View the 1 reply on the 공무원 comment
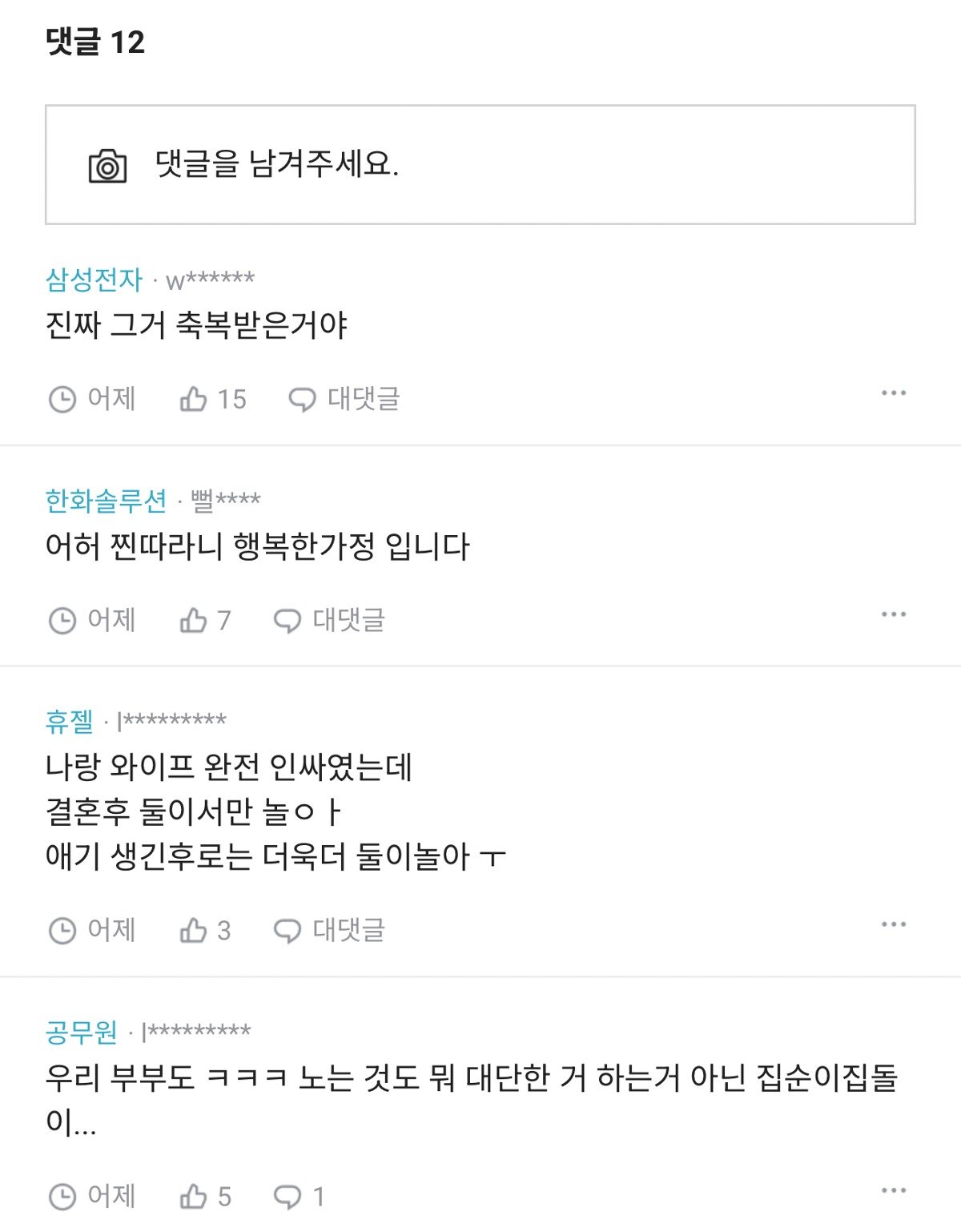This screenshot has height=1232, width=961. 298,1197
